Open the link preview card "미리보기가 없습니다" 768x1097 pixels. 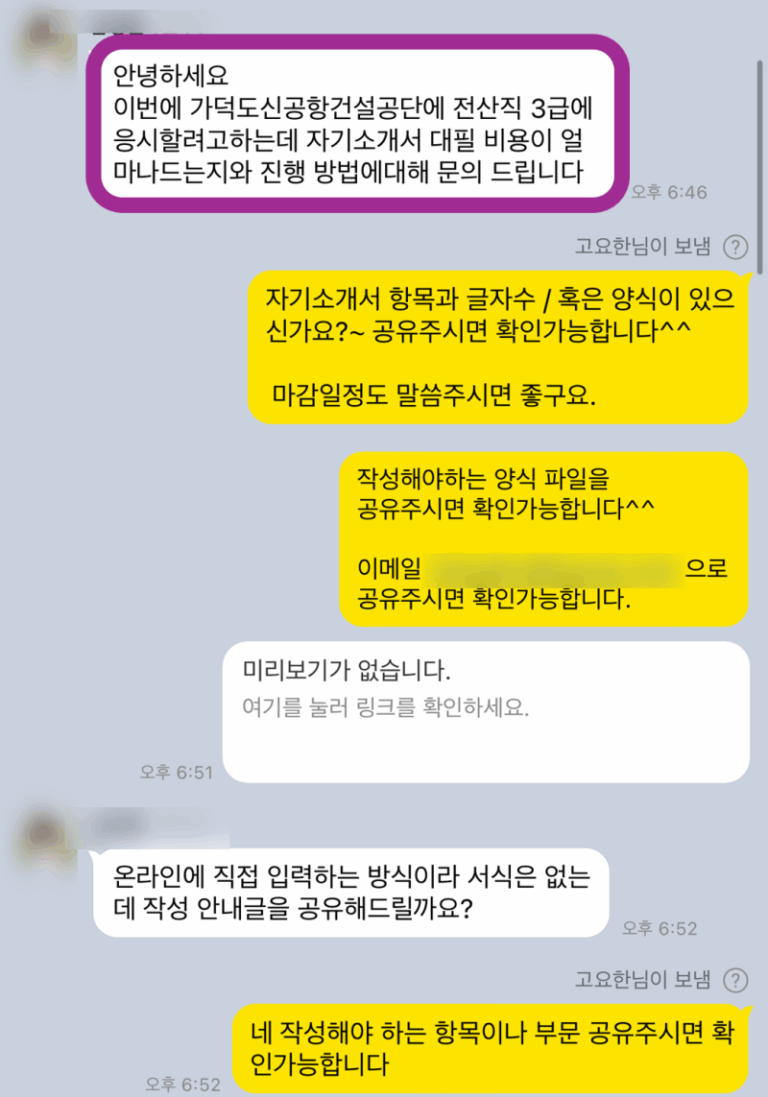(x=485, y=710)
